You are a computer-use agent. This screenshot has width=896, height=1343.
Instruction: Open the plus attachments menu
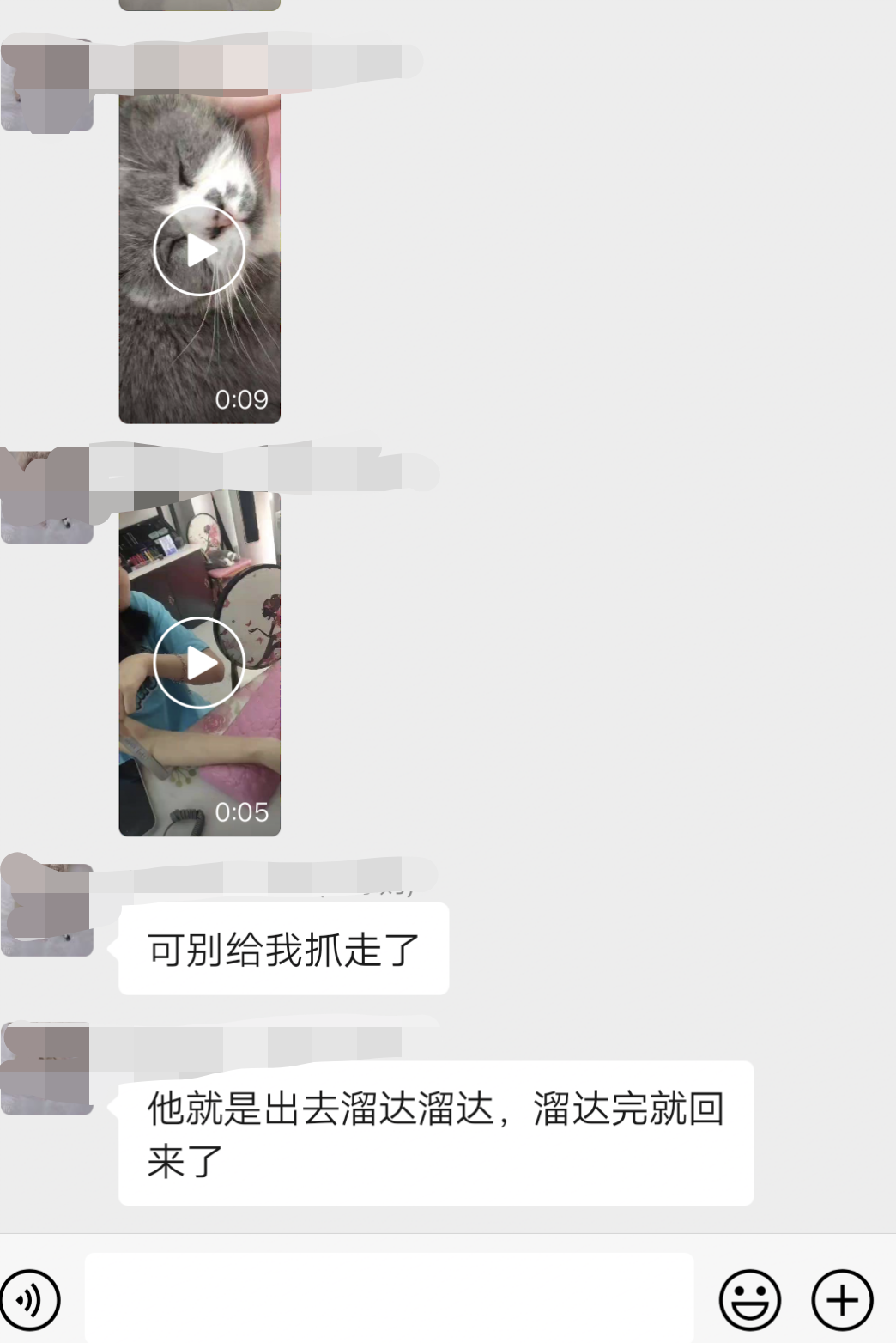click(842, 1300)
